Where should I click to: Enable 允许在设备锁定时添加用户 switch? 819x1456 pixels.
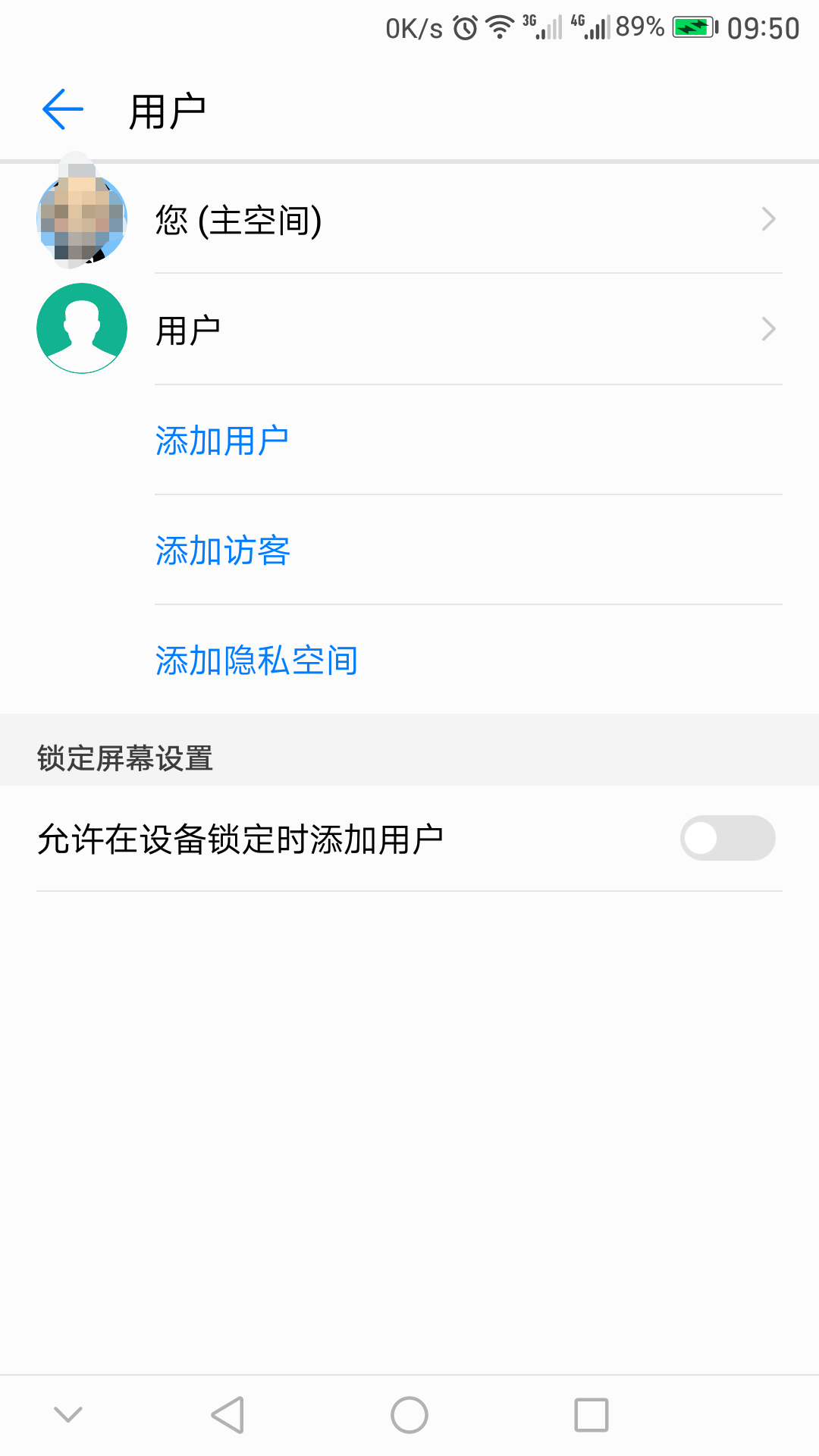click(x=726, y=838)
